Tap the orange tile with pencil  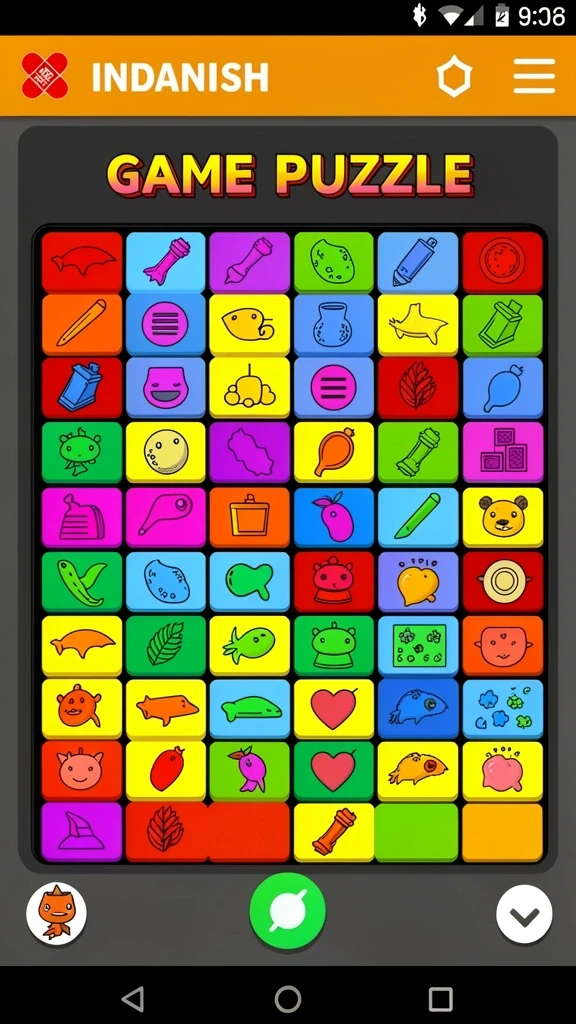[82, 324]
